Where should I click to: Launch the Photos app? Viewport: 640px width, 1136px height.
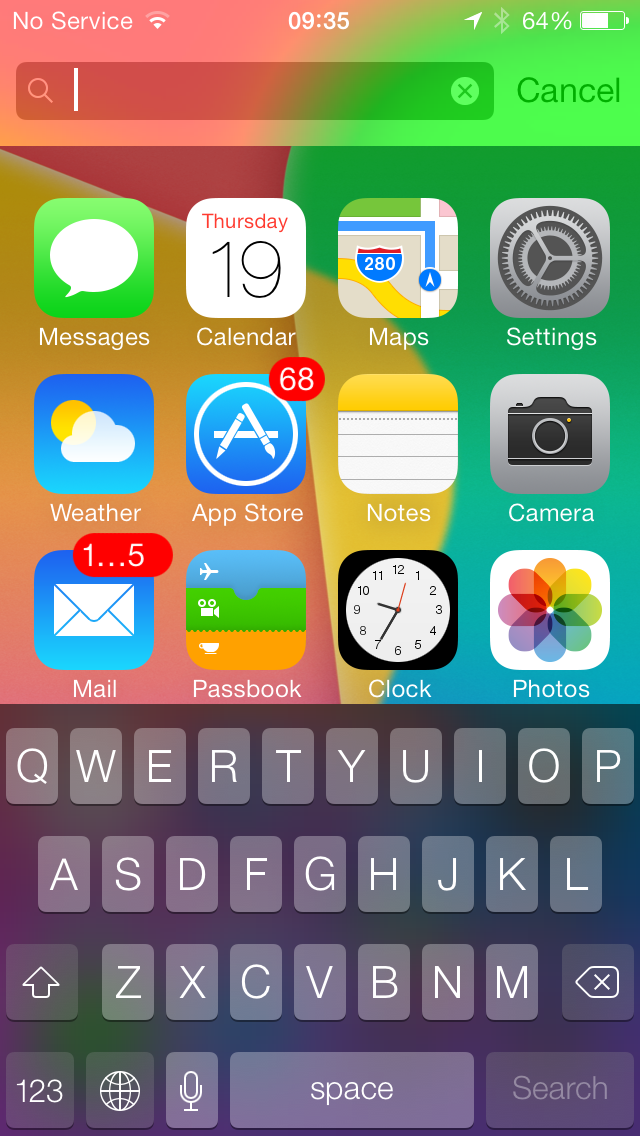[550, 610]
